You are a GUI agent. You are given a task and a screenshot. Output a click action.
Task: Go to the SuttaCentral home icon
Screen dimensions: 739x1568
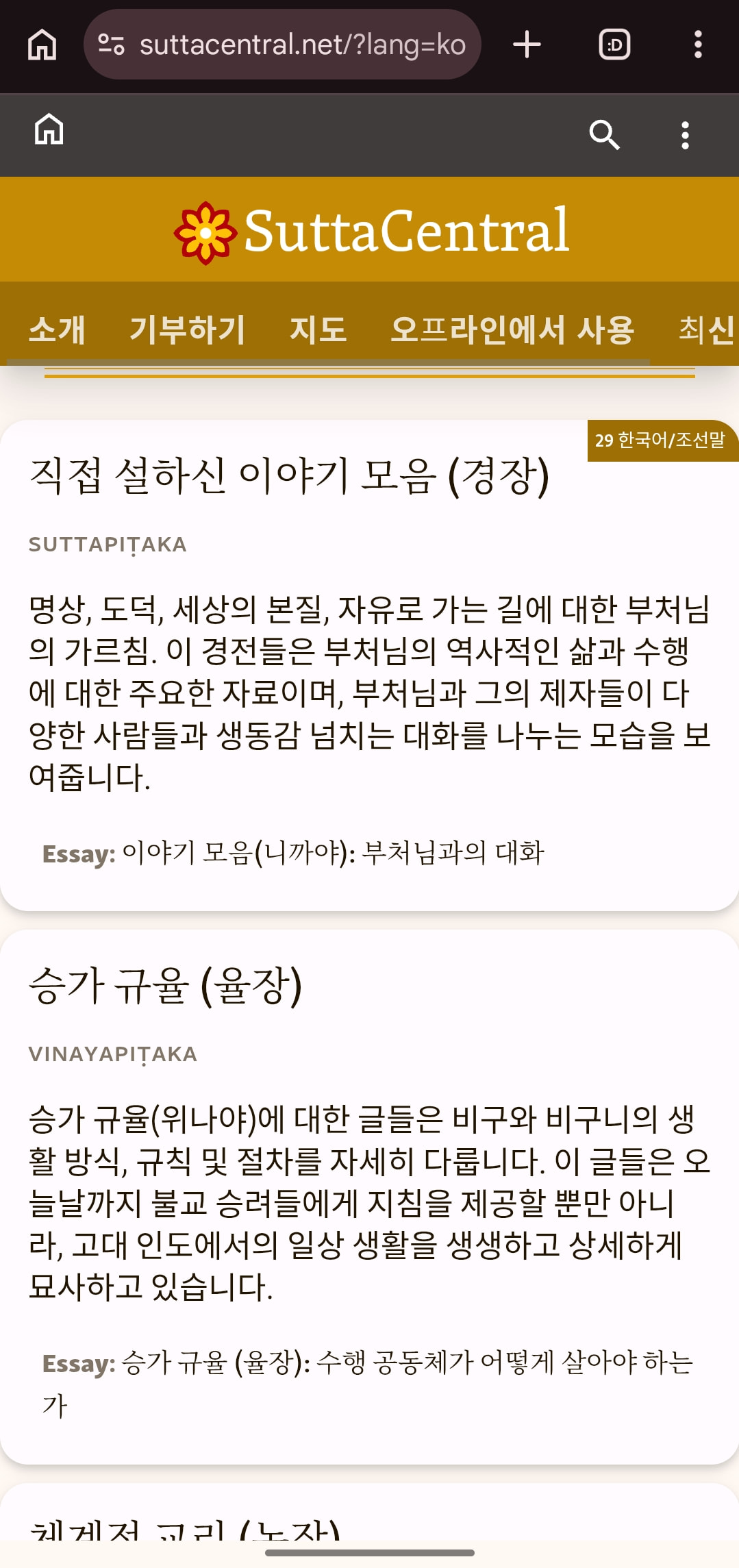coord(49,130)
